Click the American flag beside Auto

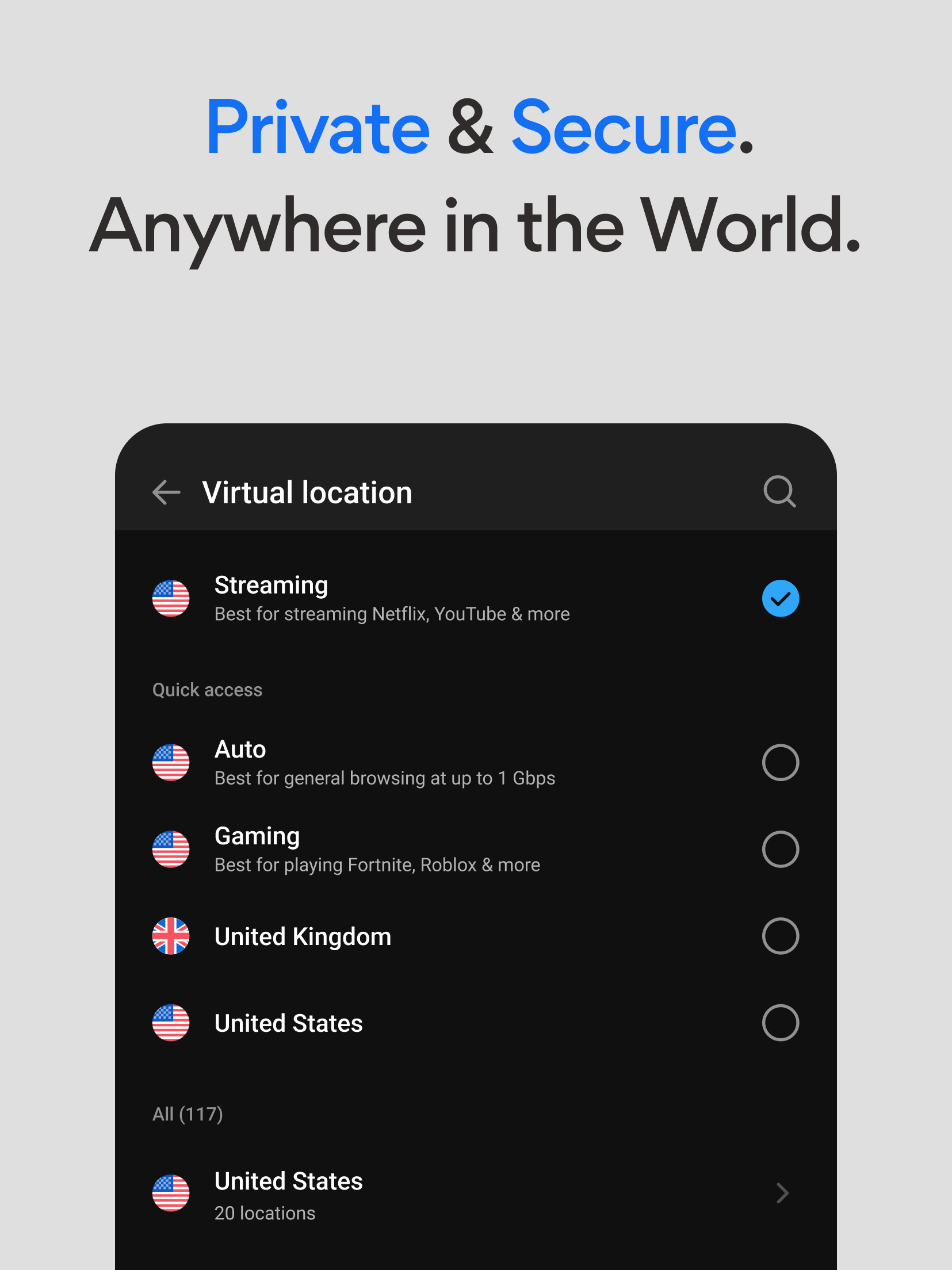coord(171,762)
